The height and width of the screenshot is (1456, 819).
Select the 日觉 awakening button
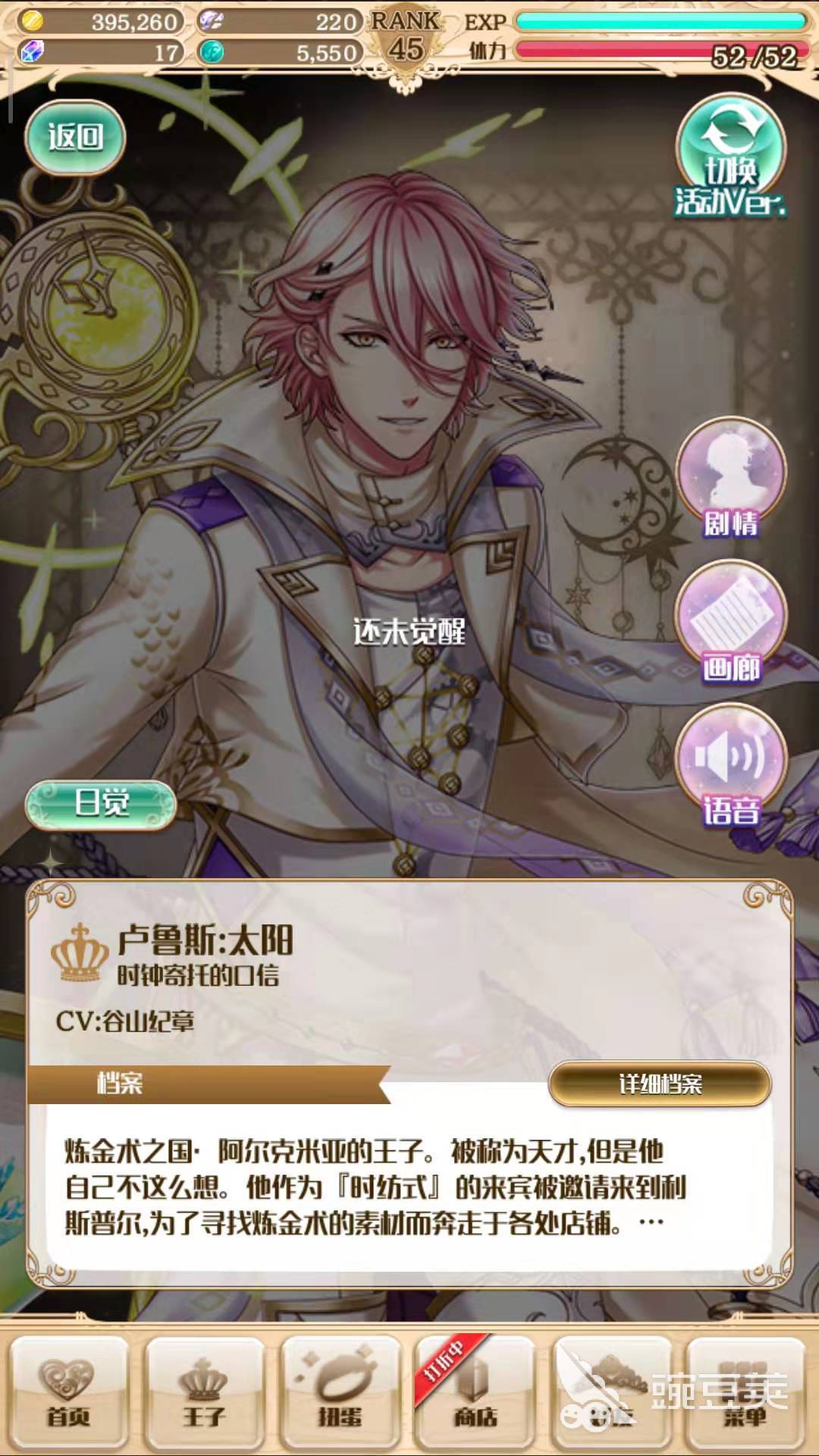101,803
